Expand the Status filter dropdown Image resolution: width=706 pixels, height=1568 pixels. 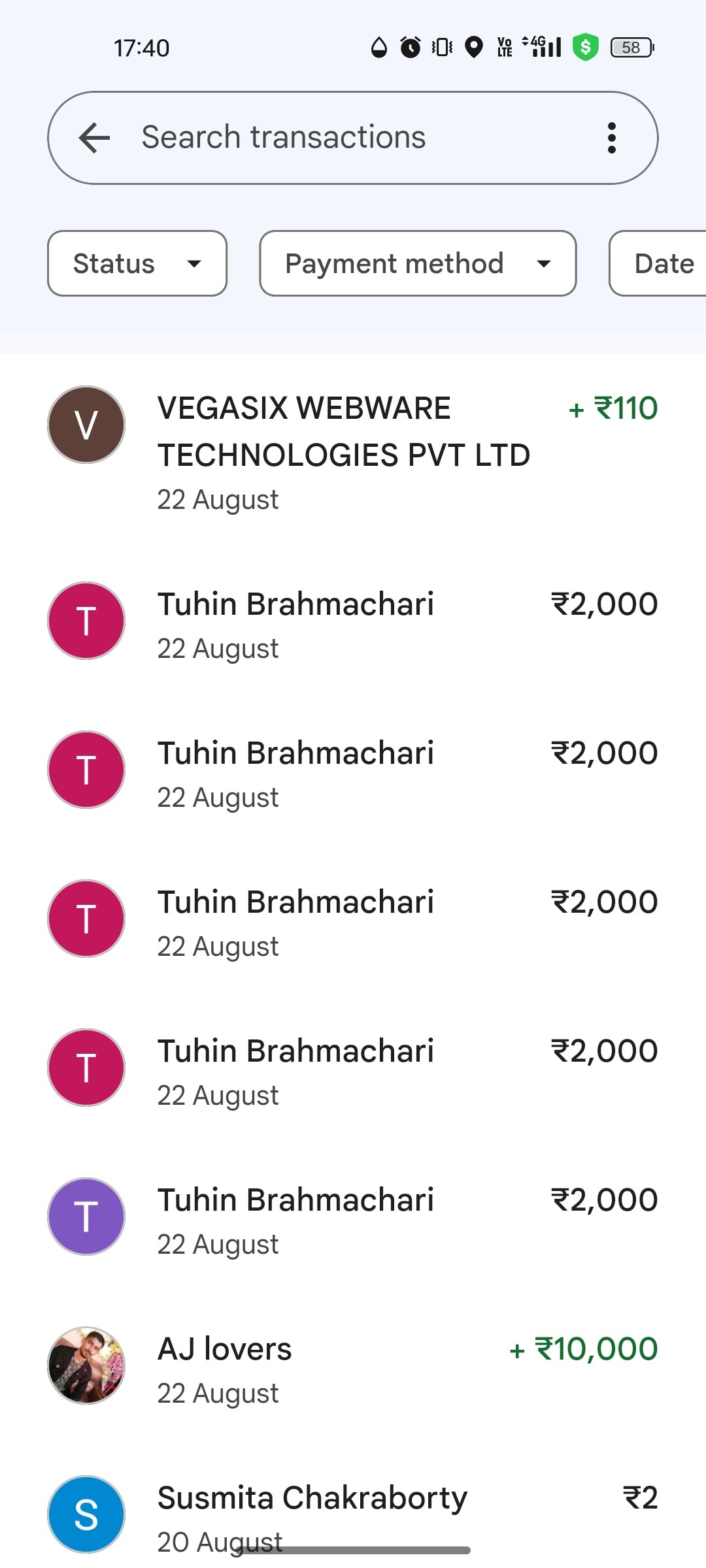point(137,263)
